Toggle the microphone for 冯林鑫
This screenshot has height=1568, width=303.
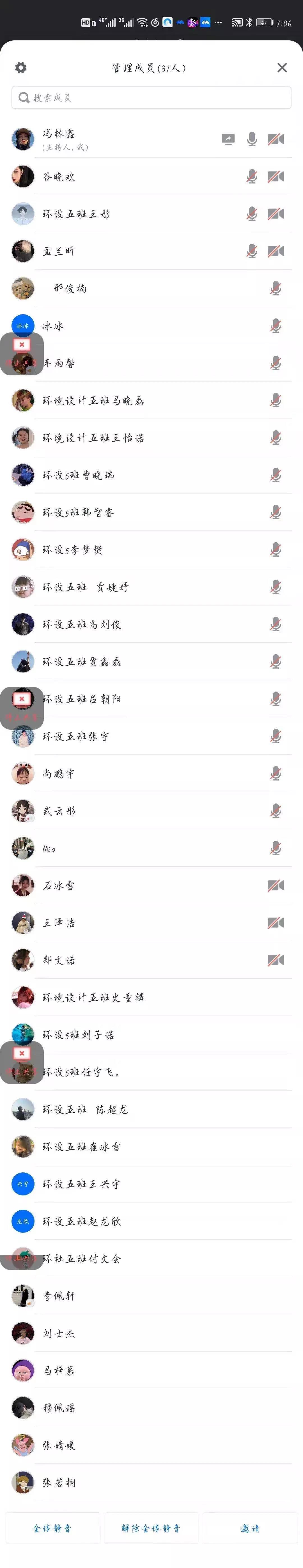252,139
